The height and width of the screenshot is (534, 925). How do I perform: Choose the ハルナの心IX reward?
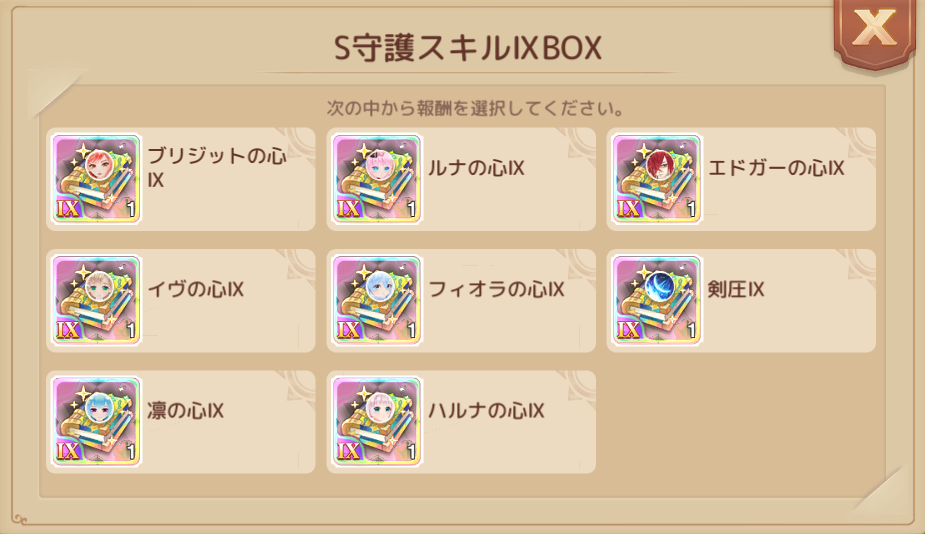point(461,421)
